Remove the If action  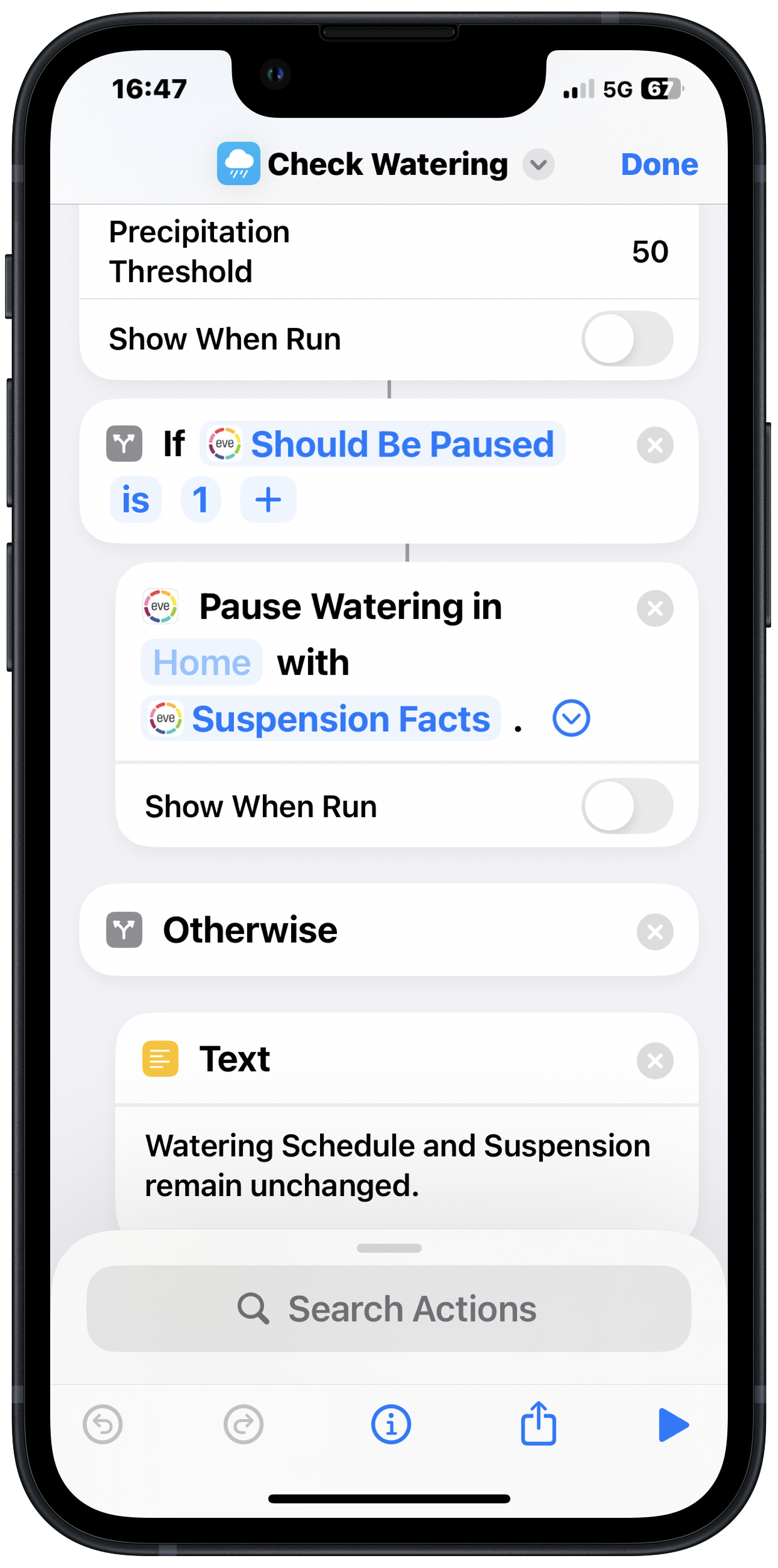(655, 445)
